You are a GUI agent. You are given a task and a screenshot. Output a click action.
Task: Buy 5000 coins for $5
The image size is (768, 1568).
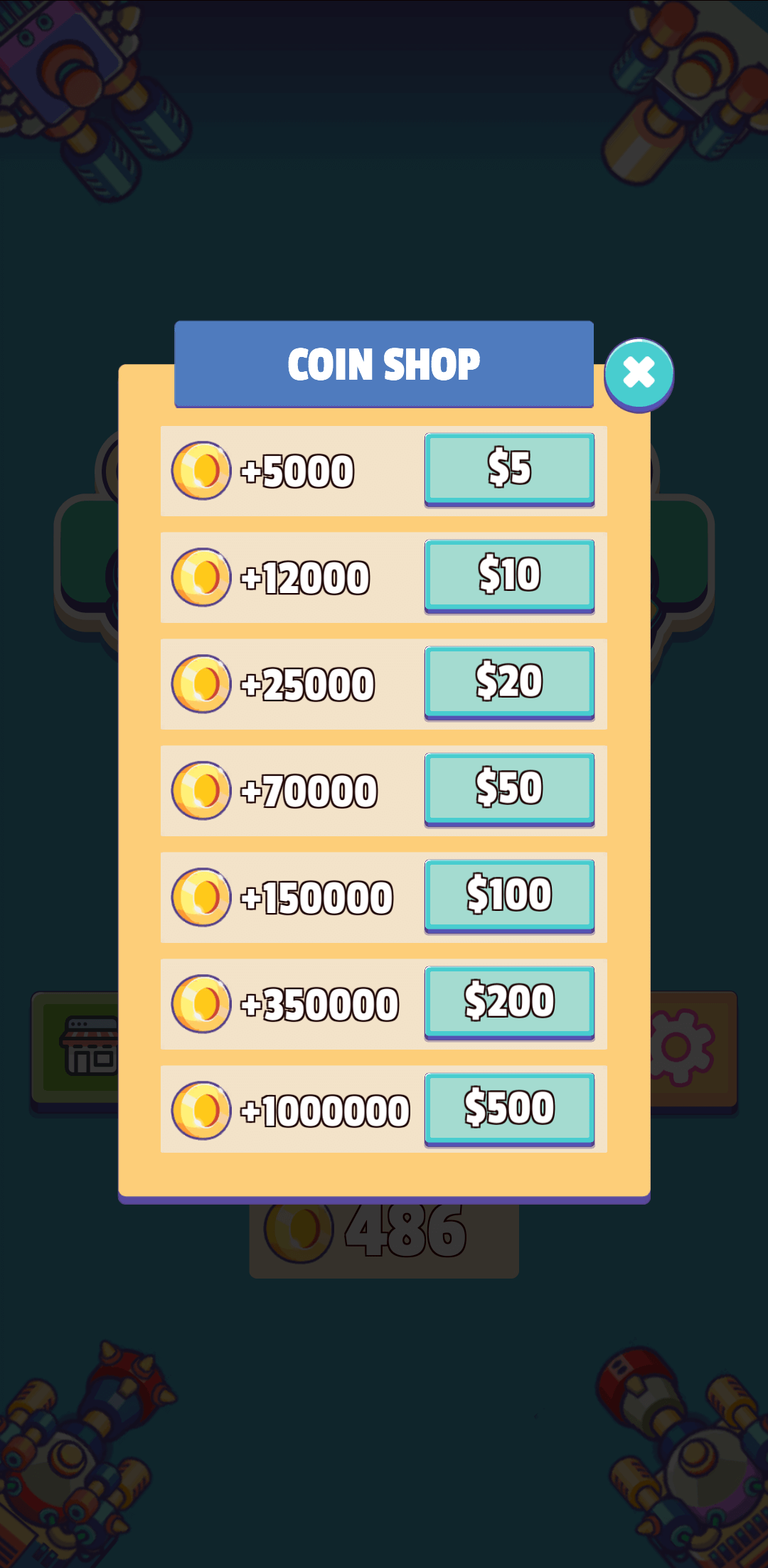(x=509, y=469)
